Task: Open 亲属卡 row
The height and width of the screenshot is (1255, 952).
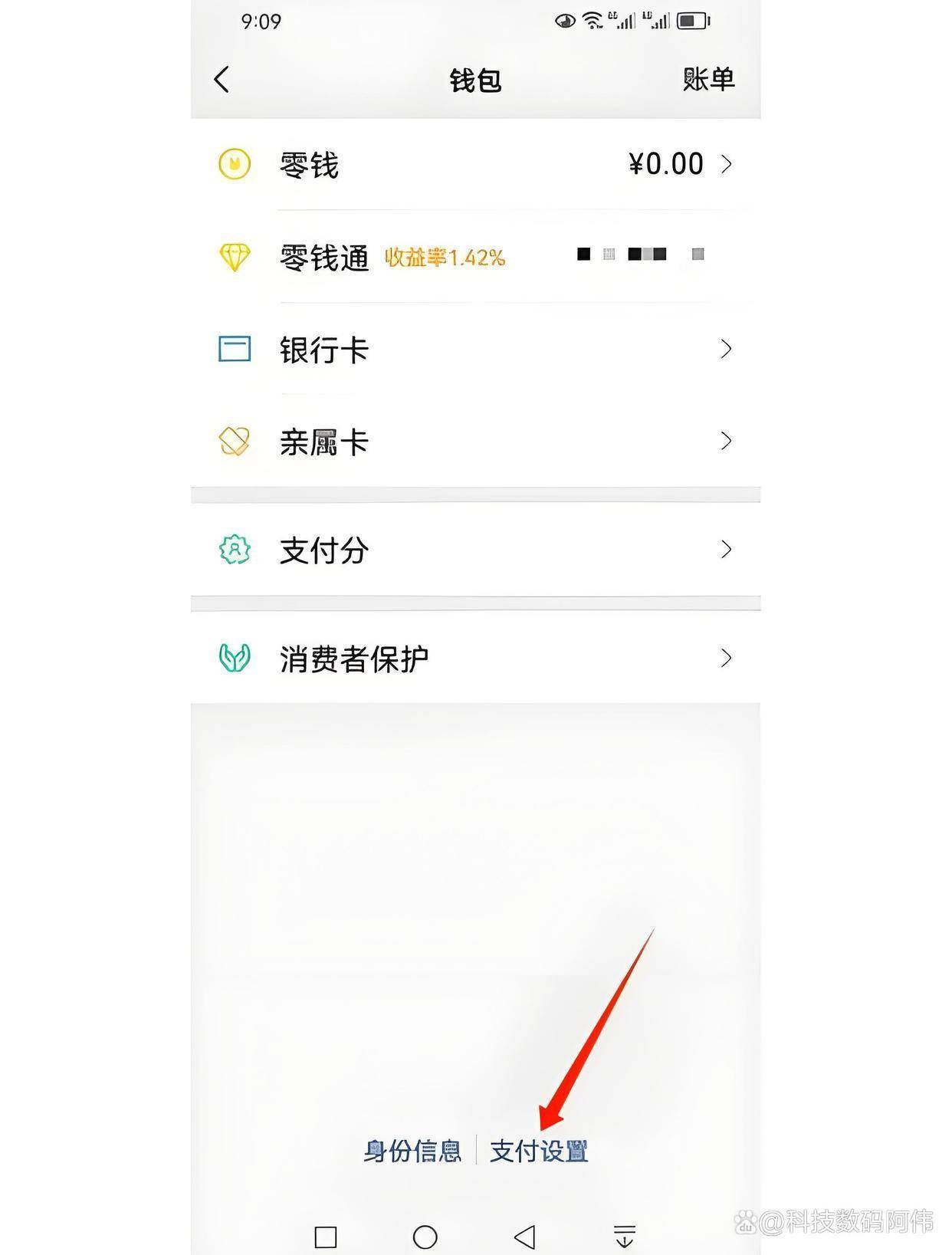Action: [475, 442]
